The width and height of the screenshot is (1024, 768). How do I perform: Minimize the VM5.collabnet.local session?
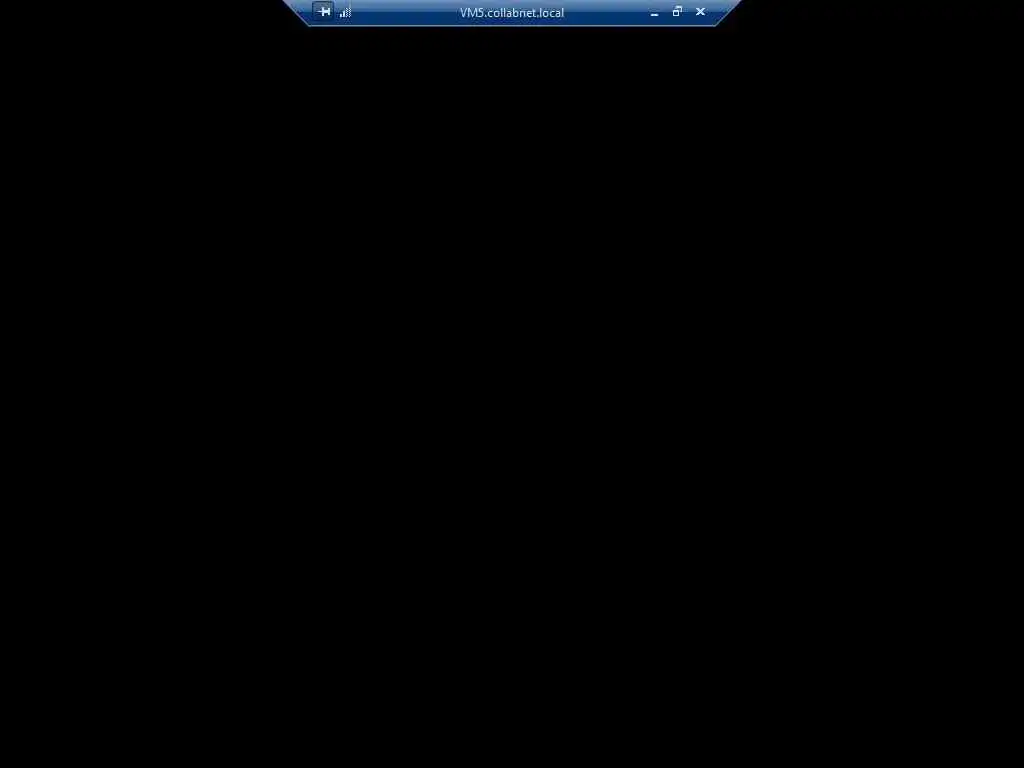pos(654,13)
